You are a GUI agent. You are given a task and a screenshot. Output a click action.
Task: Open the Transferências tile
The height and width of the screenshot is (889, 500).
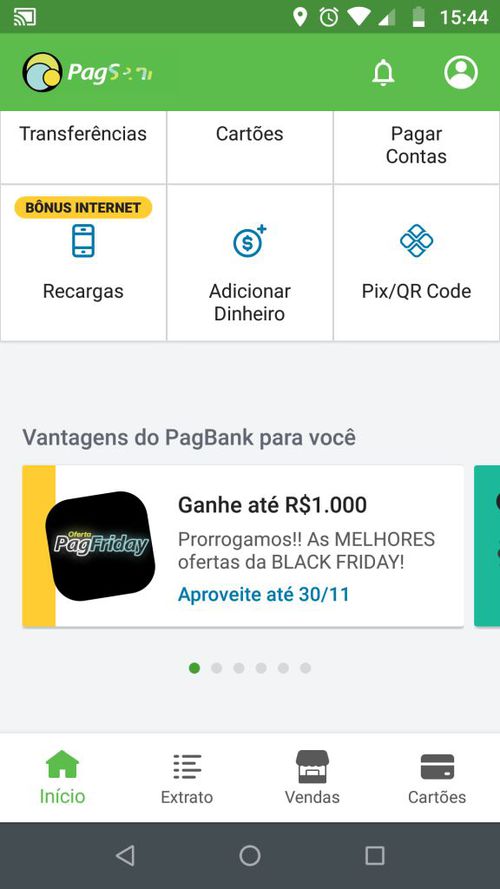(83, 147)
